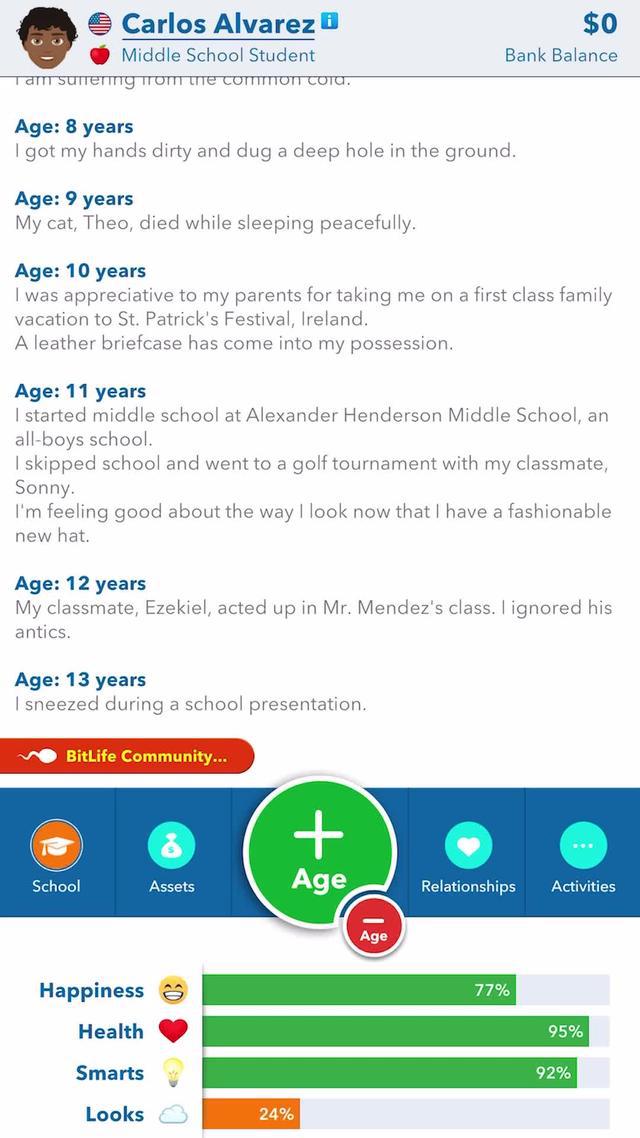View Carlos Alvarez's avatar profile
This screenshot has height=1138, width=640.
click(x=47, y=36)
